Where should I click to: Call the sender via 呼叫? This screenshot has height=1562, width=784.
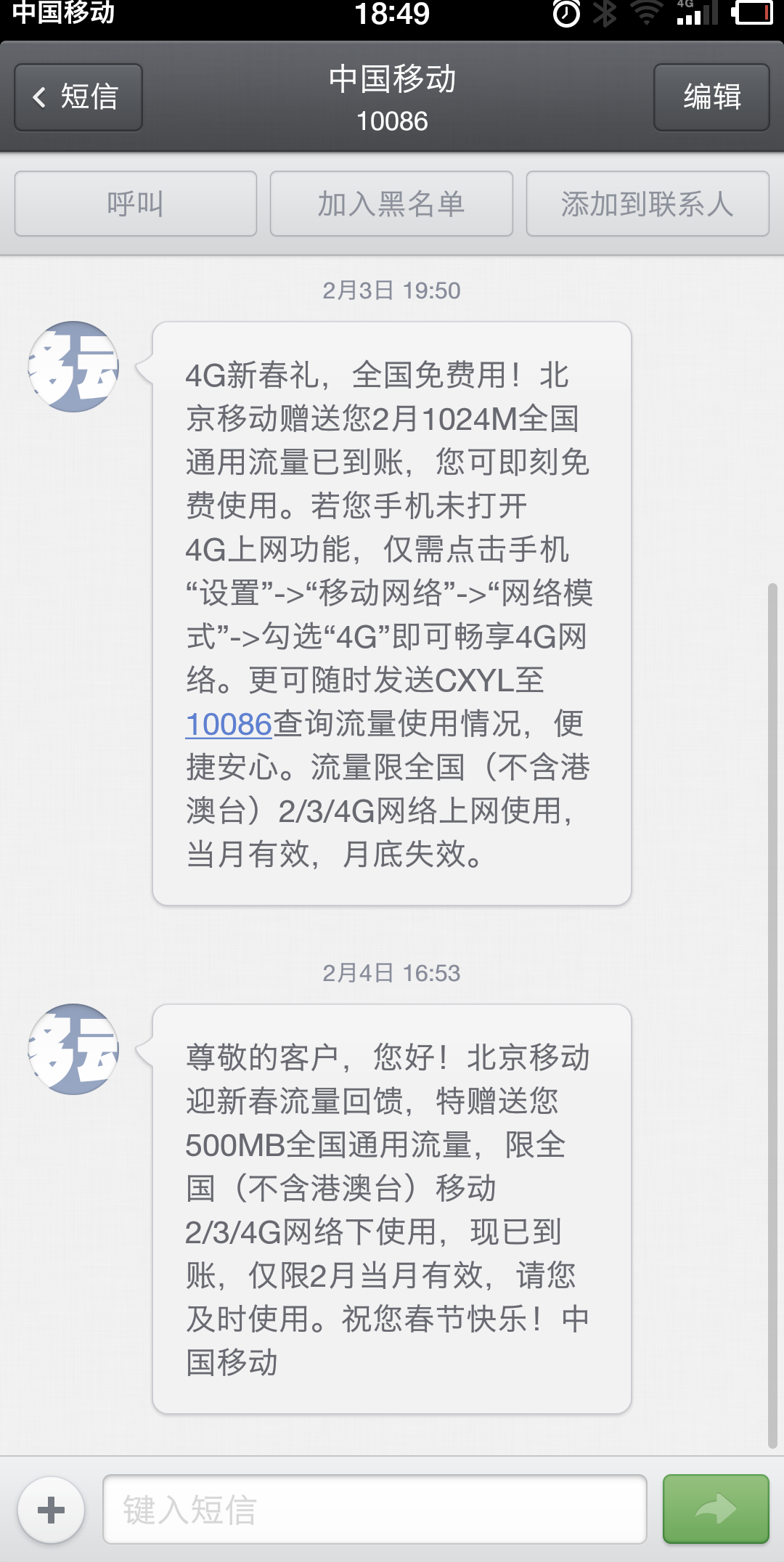point(136,203)
